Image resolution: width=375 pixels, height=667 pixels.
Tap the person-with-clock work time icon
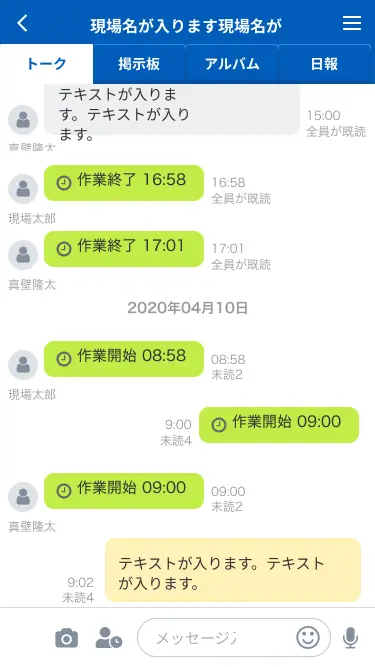click(x=109, y=638)
